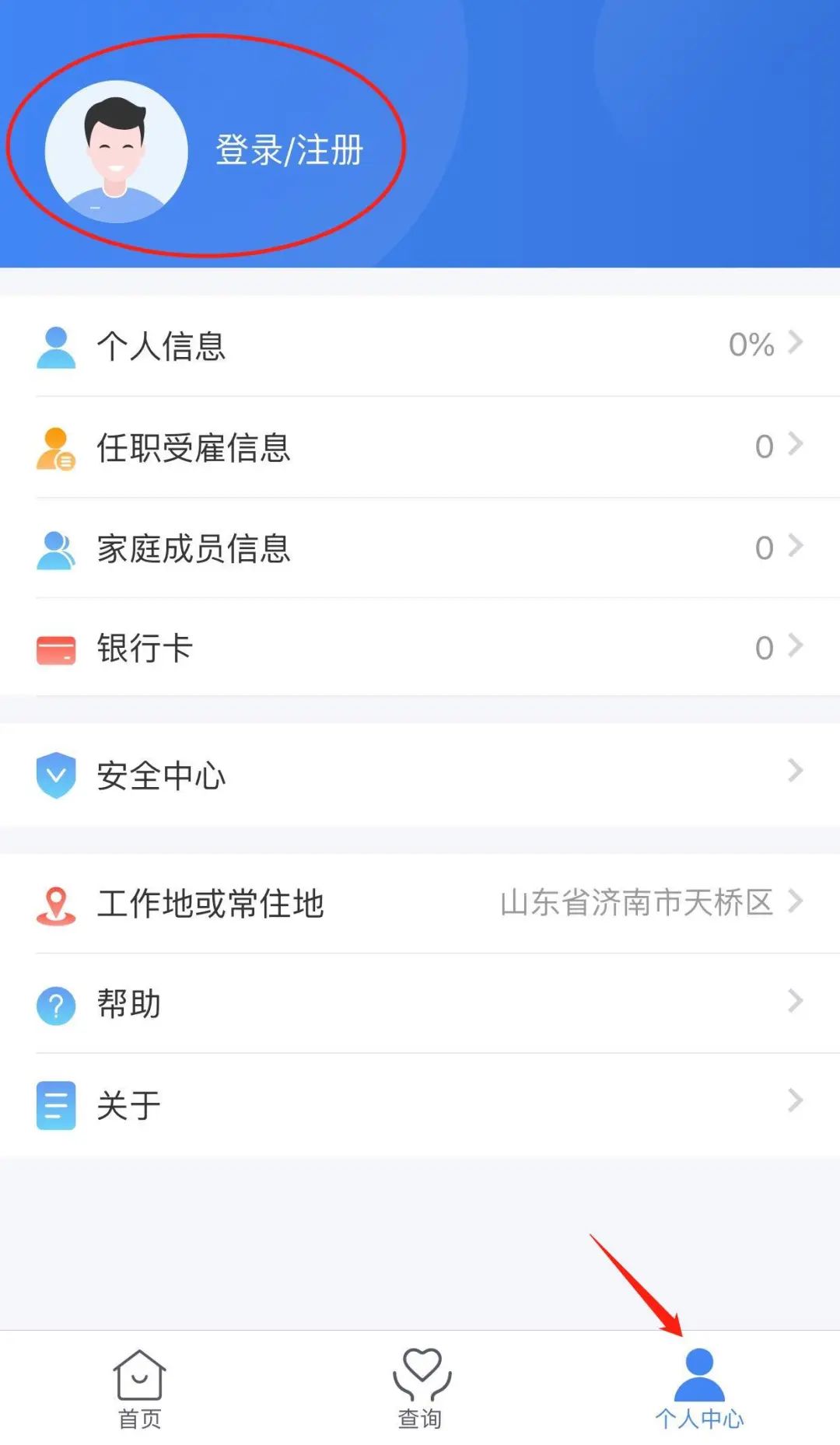This screenshot has width=840, height=1445.
Task: Tap the profile avatar picture
Action: (117, 152)
